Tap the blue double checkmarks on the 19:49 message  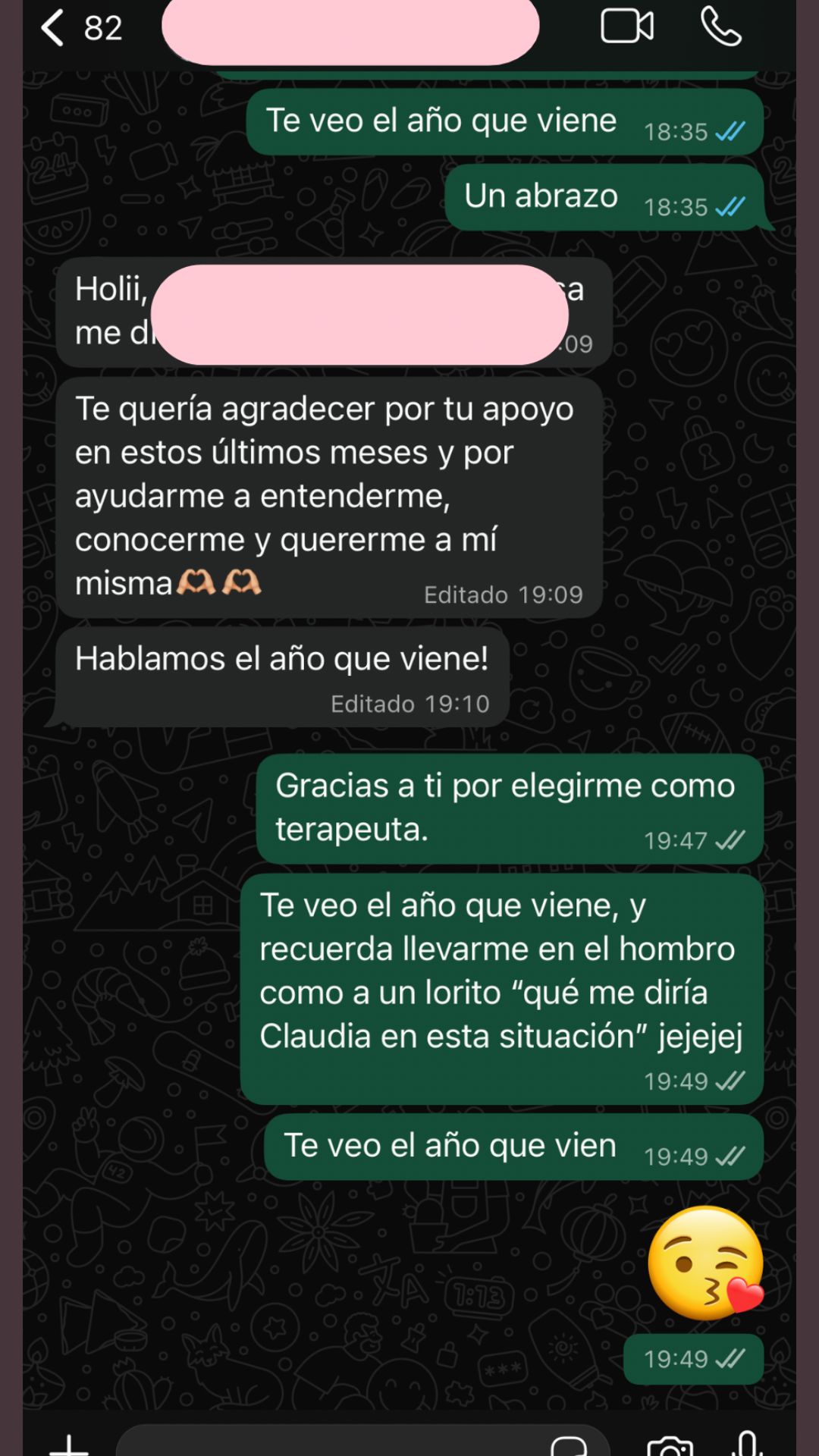point(729,1358)
